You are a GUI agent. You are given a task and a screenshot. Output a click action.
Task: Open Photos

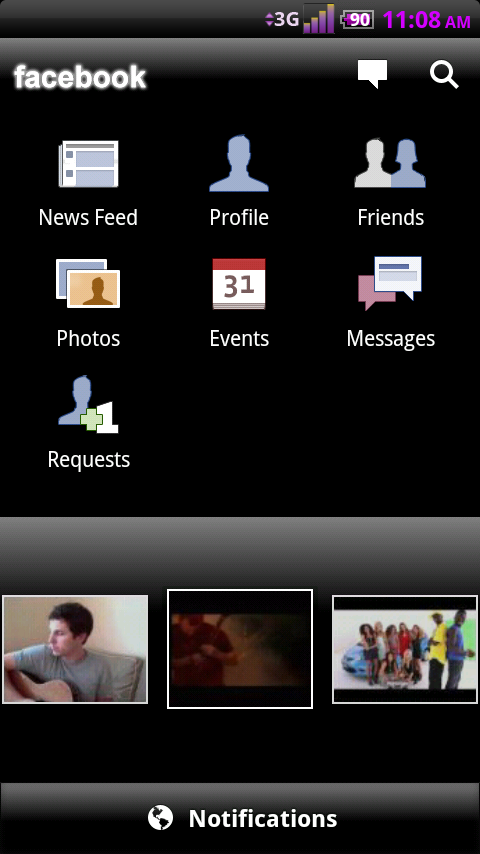(88, 303)
